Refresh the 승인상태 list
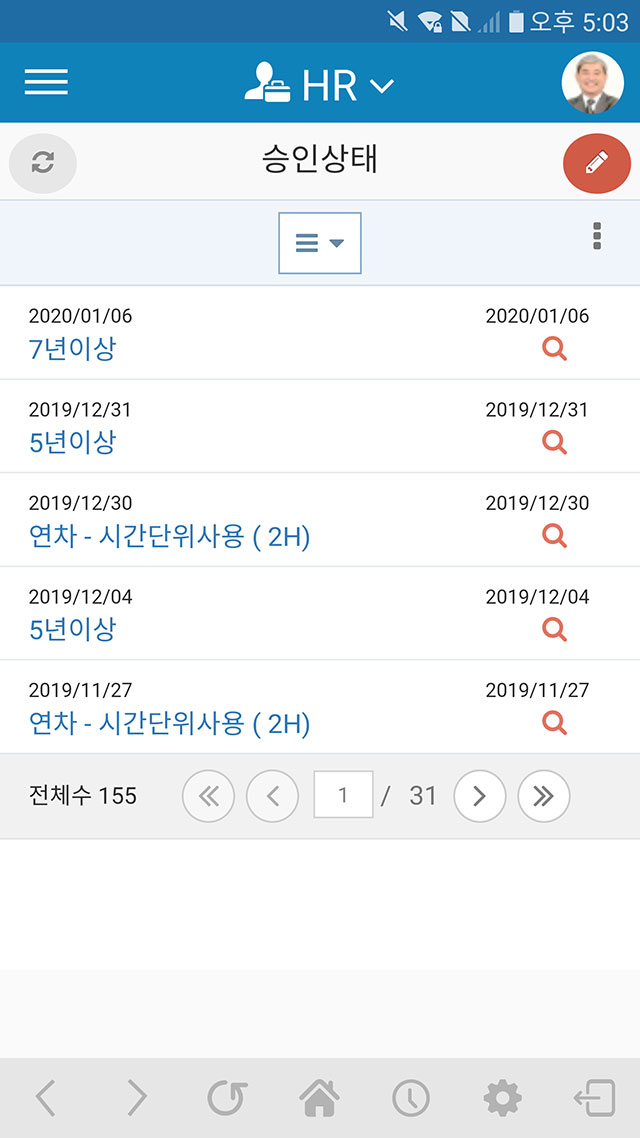Screen dimensions: 640x1138 [43, 163]
